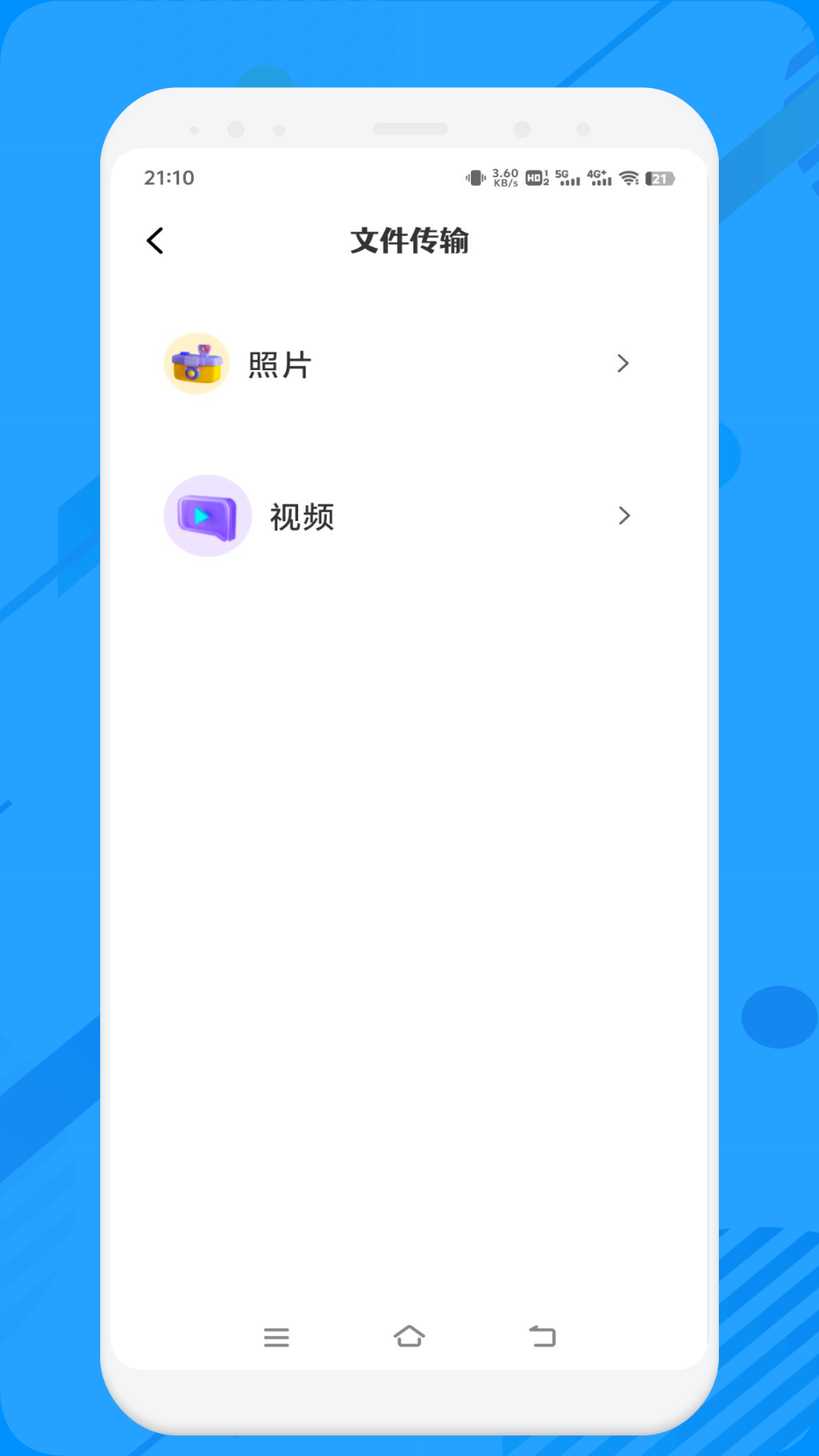The image size is (819, 1456).
Task: Tap the 视频 label to browse videos
Action: click(x=302, y=516)
